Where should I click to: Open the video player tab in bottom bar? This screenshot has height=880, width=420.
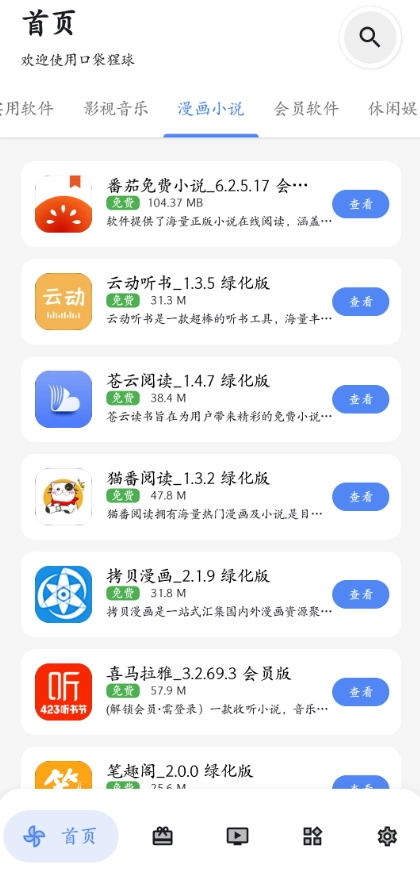click(x=238, y=836)
